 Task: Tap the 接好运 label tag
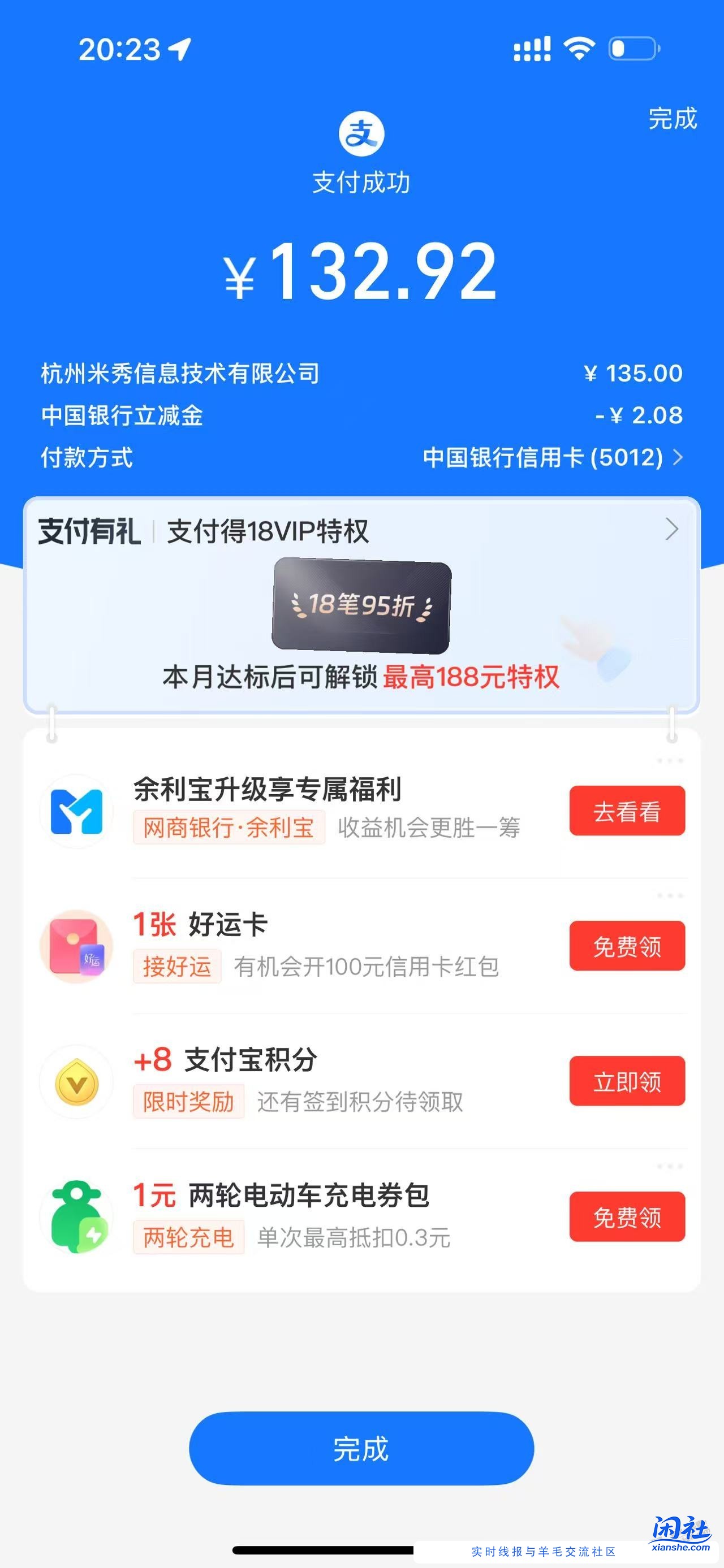pos(176,967)
